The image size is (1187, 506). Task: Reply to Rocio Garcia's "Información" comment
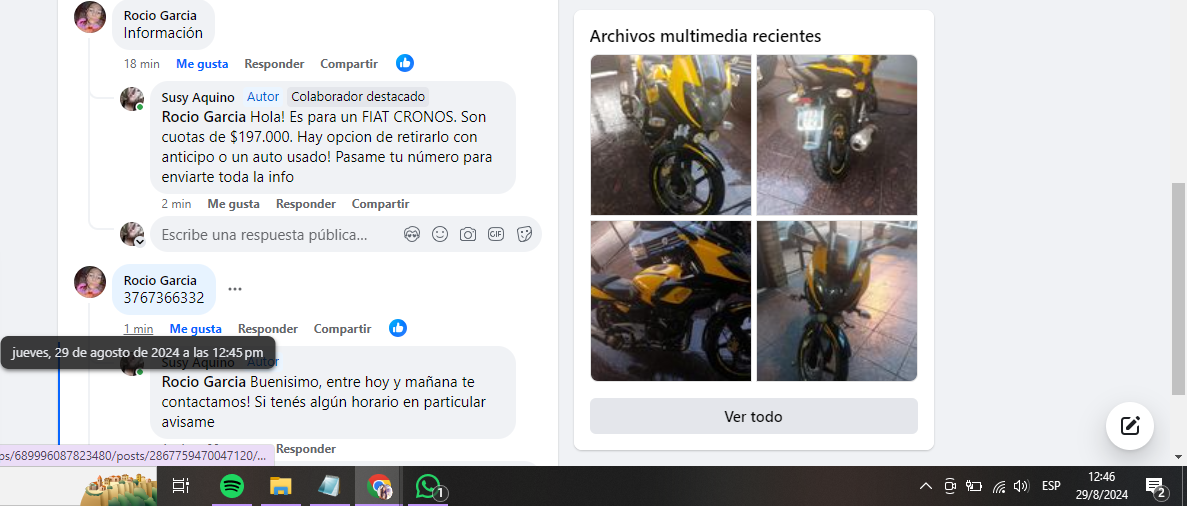point(274,64)
